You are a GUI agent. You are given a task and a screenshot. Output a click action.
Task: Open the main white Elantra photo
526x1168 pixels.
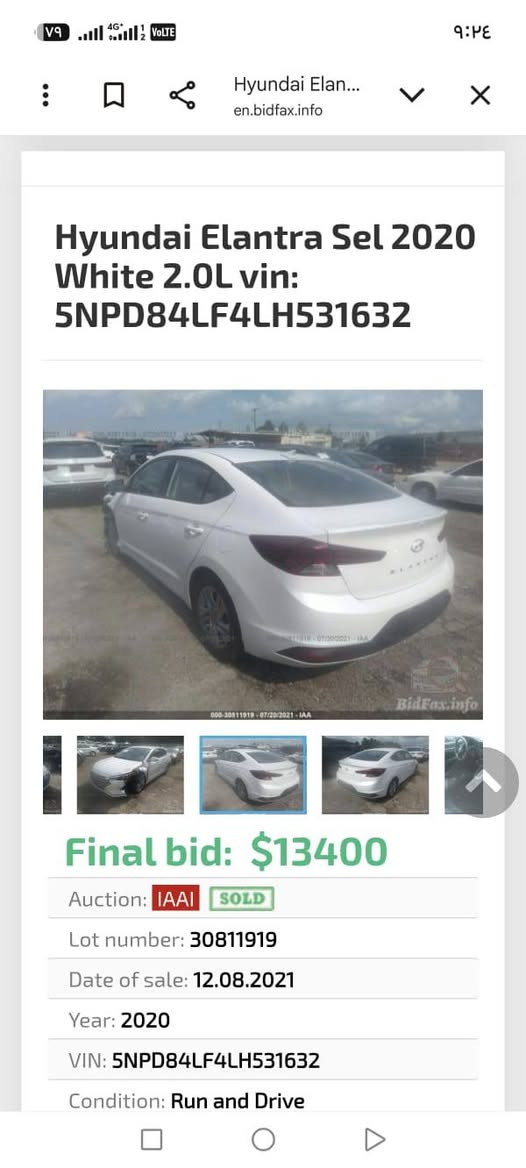click(263, 554)
